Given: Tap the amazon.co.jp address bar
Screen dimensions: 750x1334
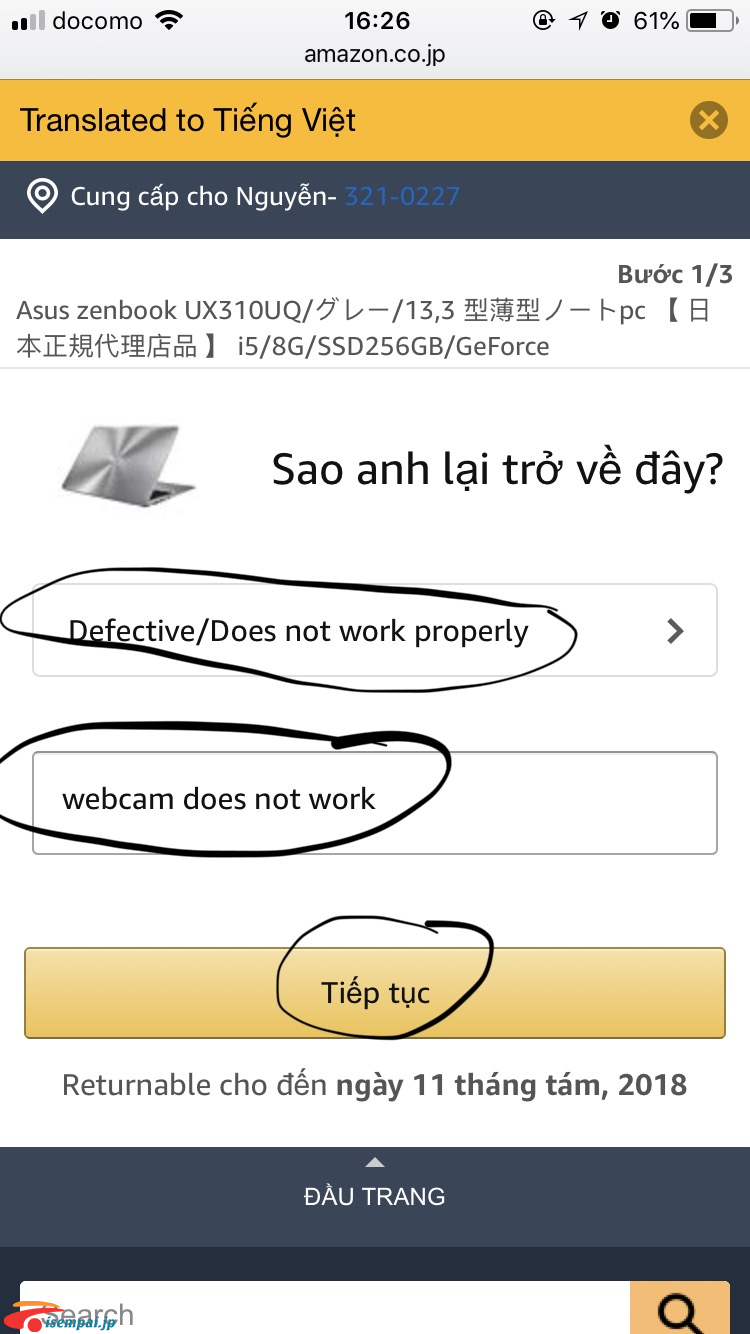Looking at the screenshot, I should (x=374, y=54).
